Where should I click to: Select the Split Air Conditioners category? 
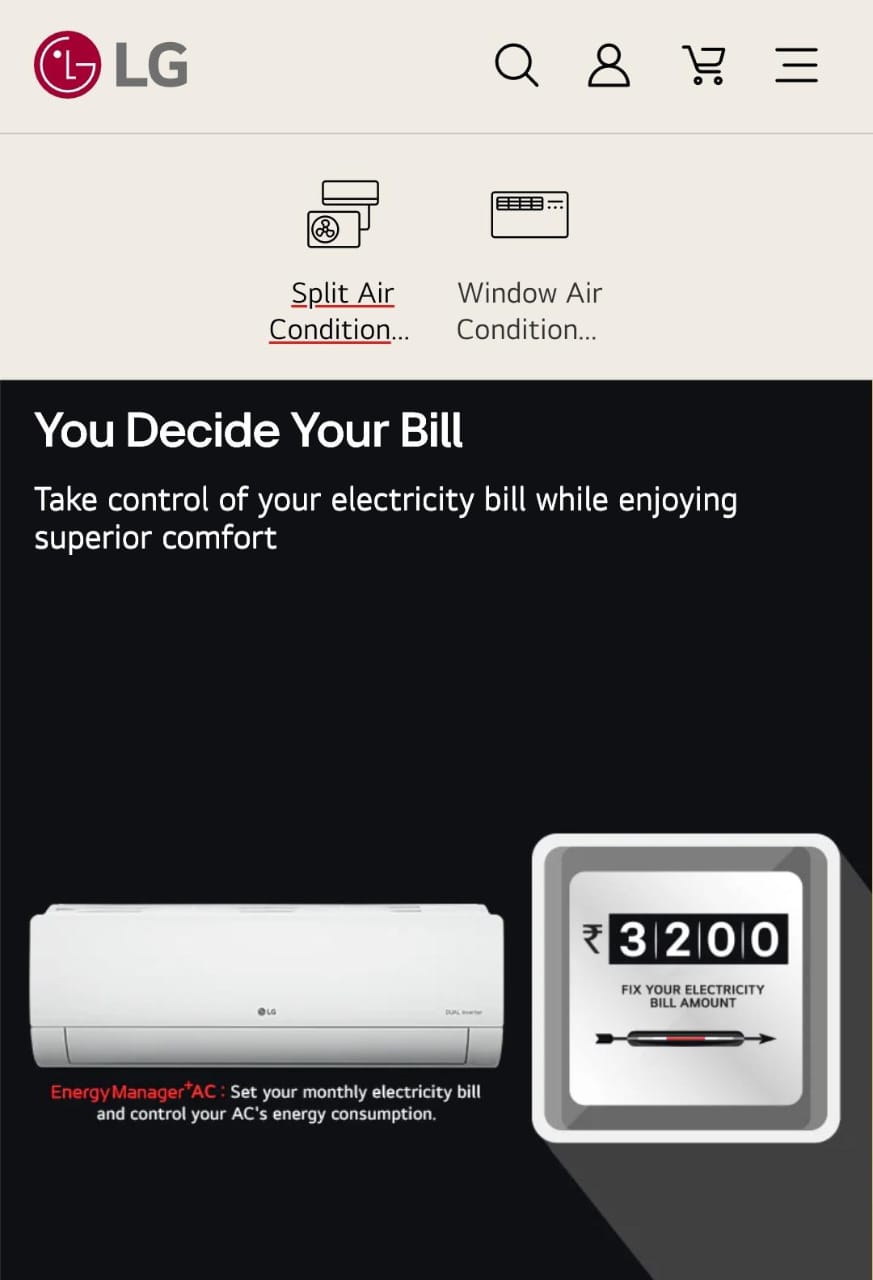pos(341,262)
